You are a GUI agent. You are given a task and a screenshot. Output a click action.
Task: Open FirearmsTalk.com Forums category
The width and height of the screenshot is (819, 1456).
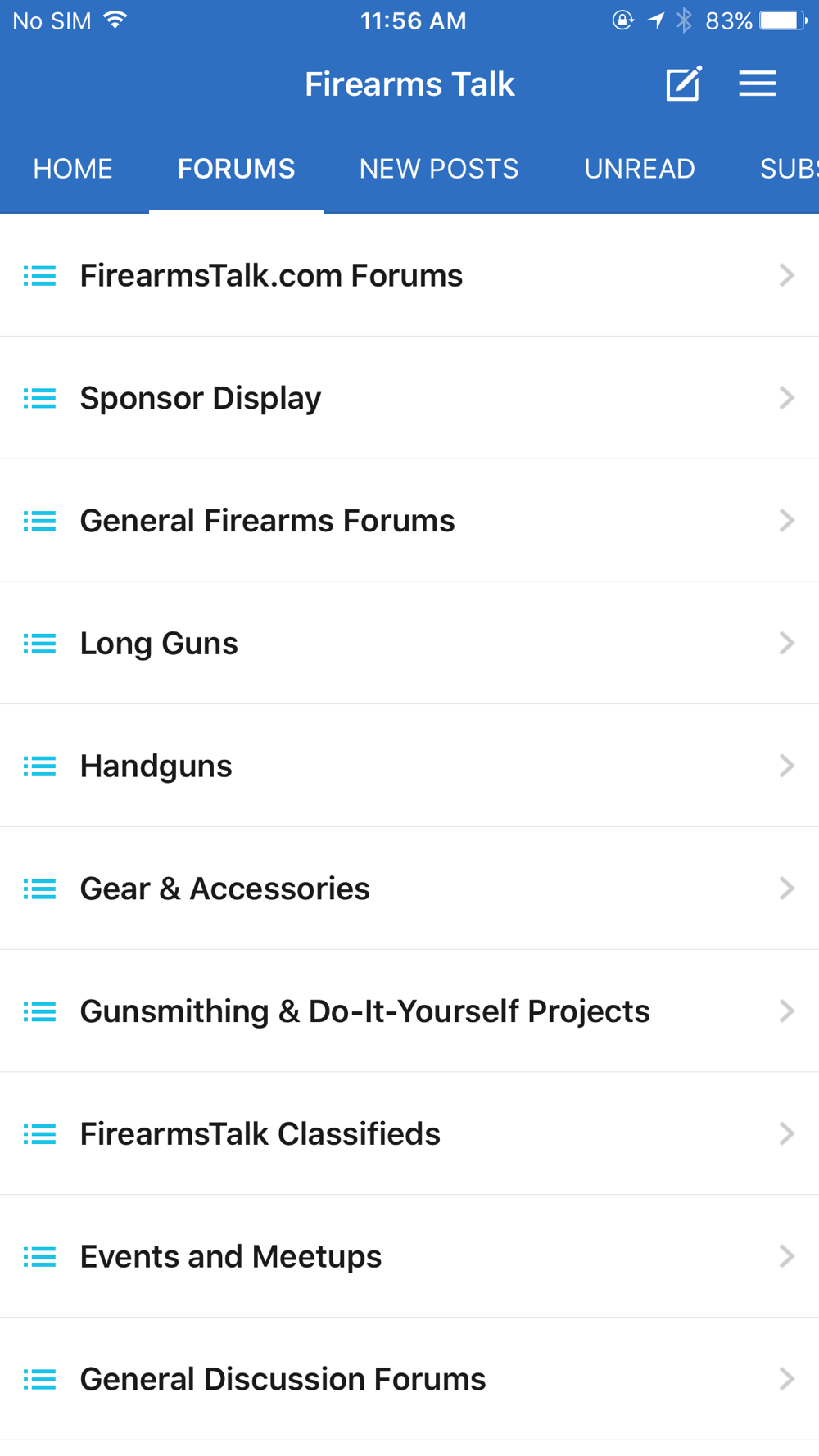click(x=409, y=275)
